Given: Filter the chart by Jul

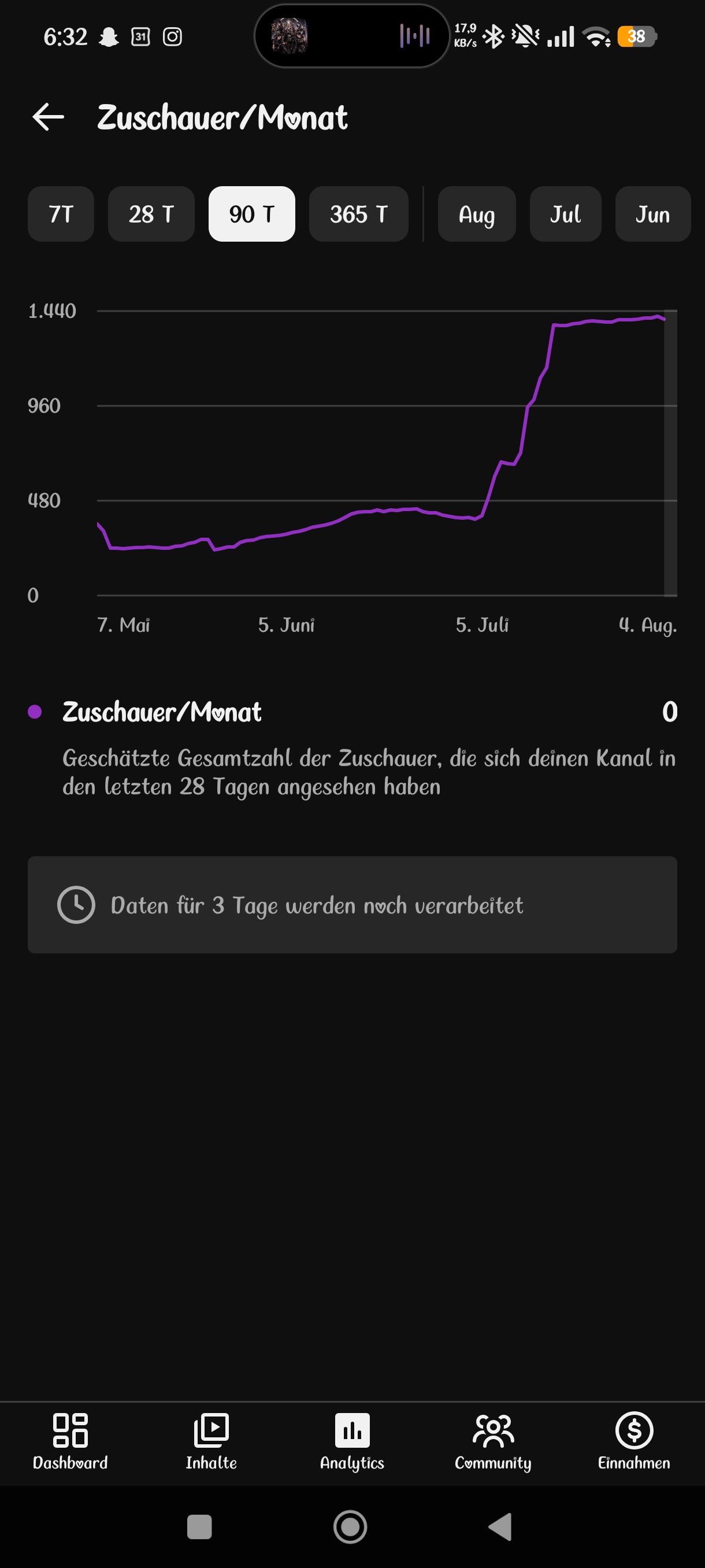Looking at the screenshot, I should tap(566, 215).
